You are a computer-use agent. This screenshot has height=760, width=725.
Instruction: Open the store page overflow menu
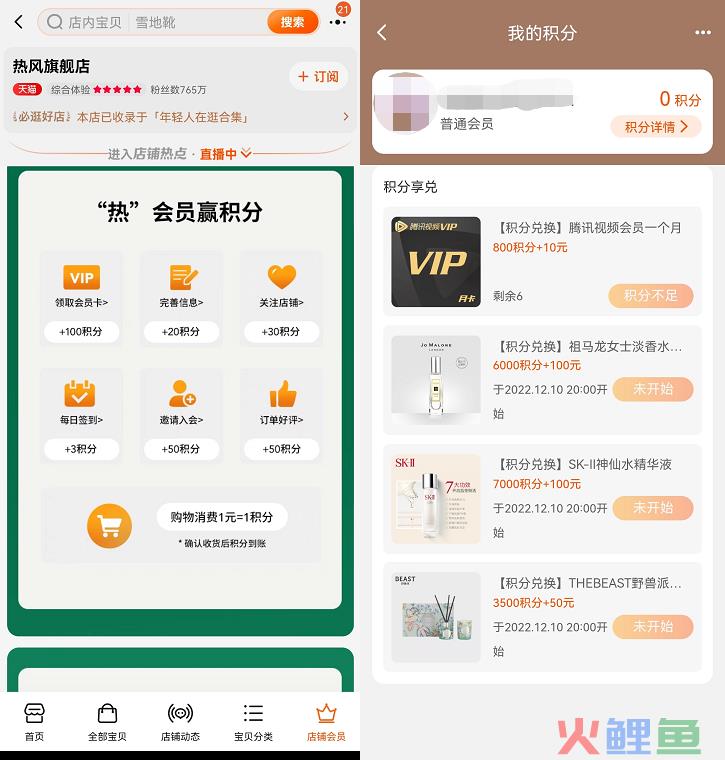click(x=338, y=23)
